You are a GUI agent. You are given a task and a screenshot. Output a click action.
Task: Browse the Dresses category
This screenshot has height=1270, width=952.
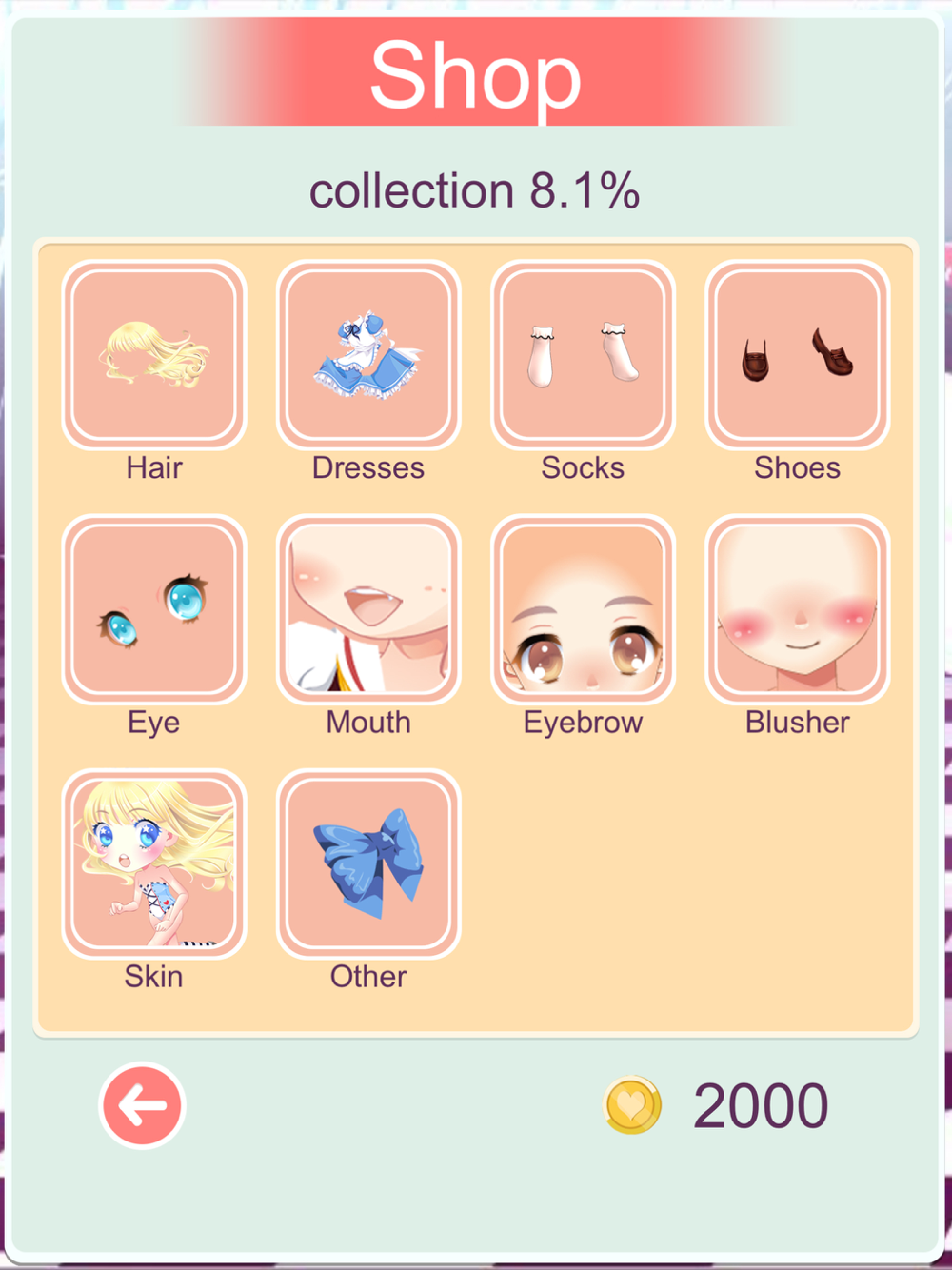368,355
